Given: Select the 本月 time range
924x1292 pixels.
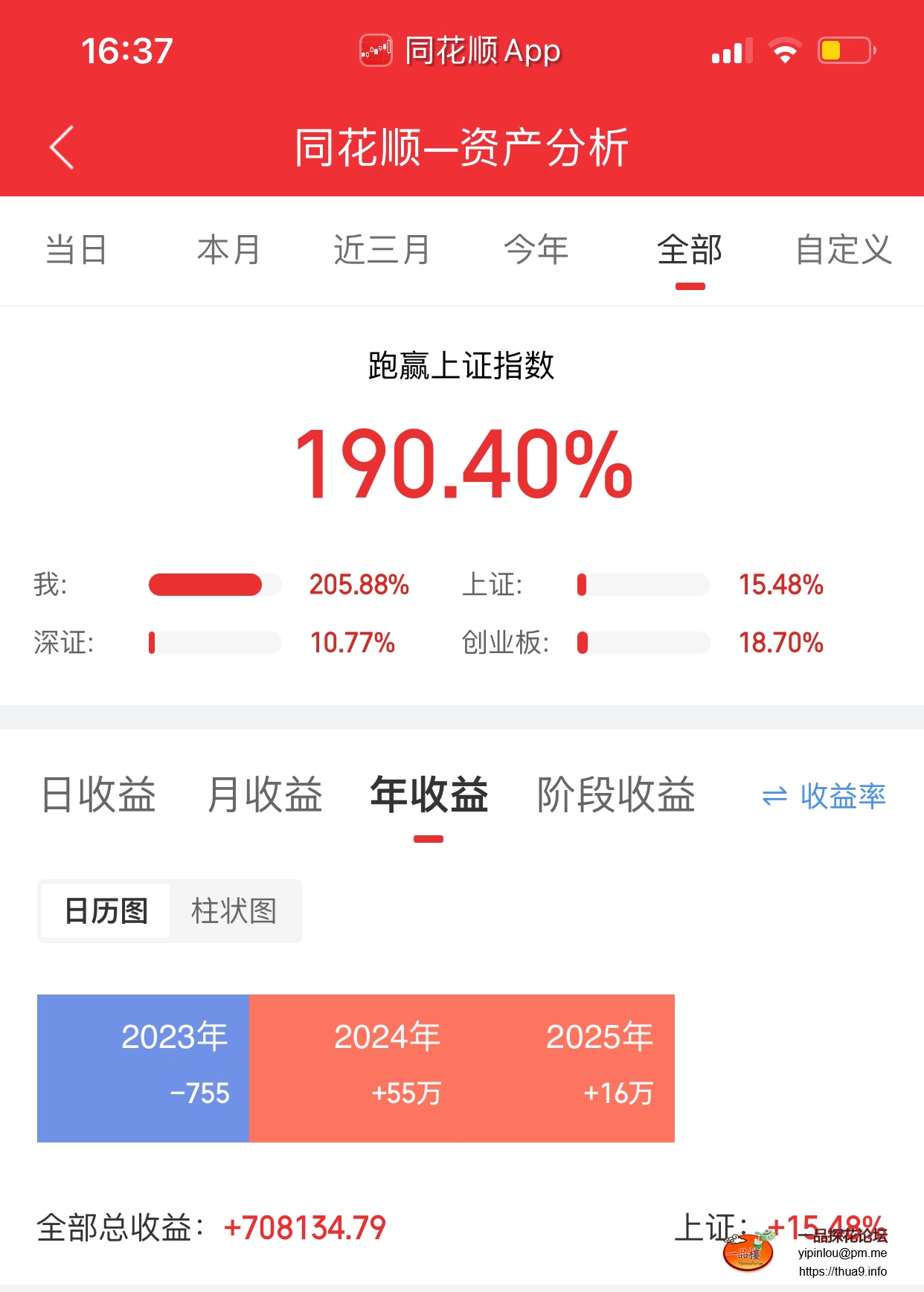Looking at the screenshot, I should pos(228,250).
